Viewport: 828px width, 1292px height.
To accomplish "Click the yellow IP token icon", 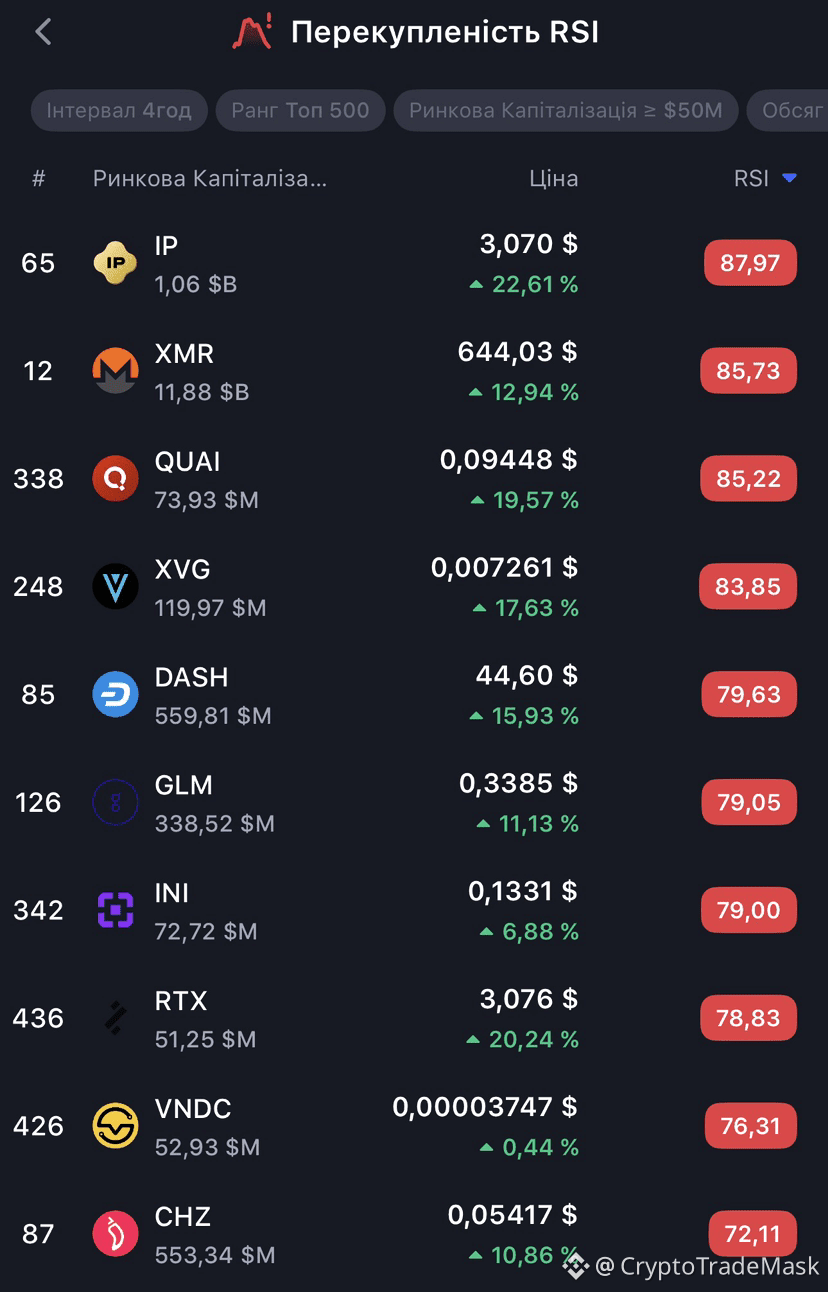I will [115, 263].
